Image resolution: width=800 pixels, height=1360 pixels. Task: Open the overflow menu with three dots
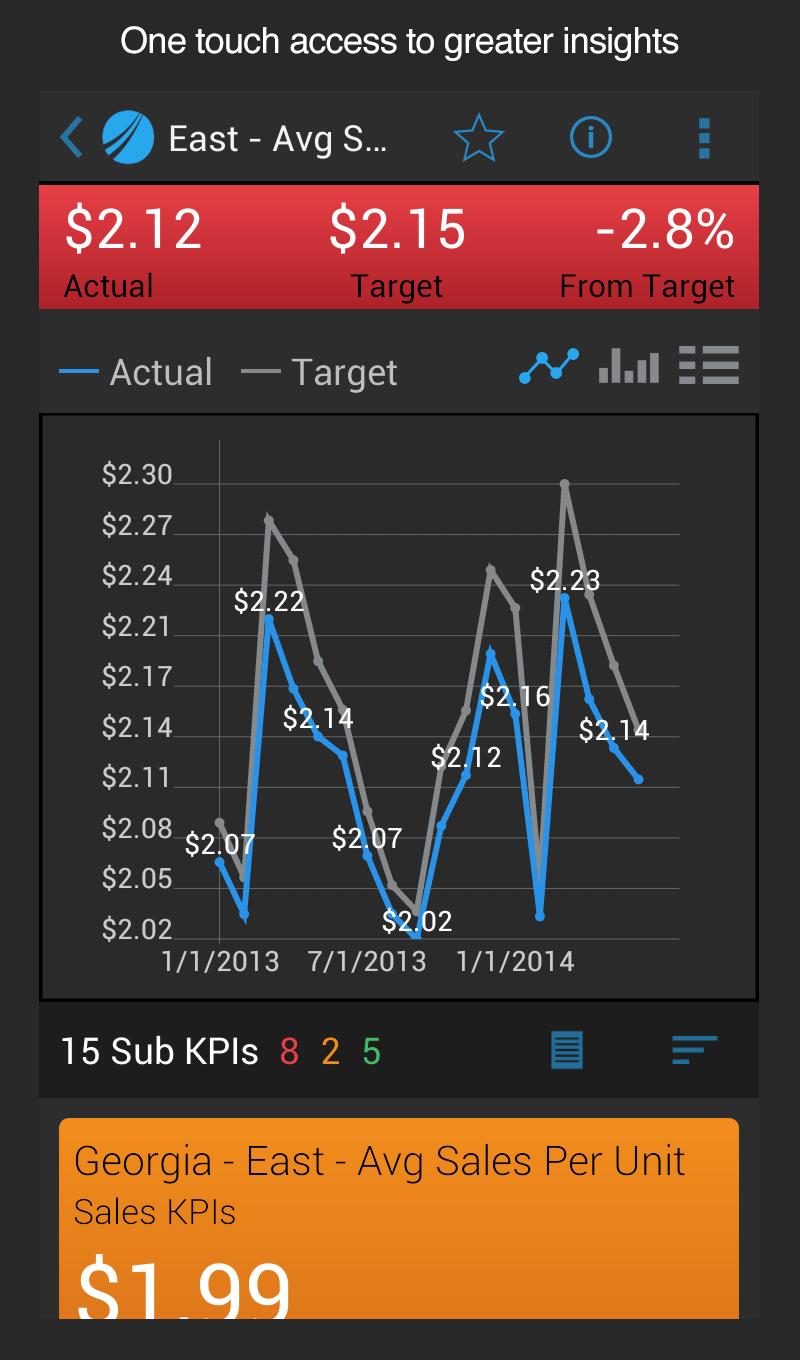click(705, 137)
